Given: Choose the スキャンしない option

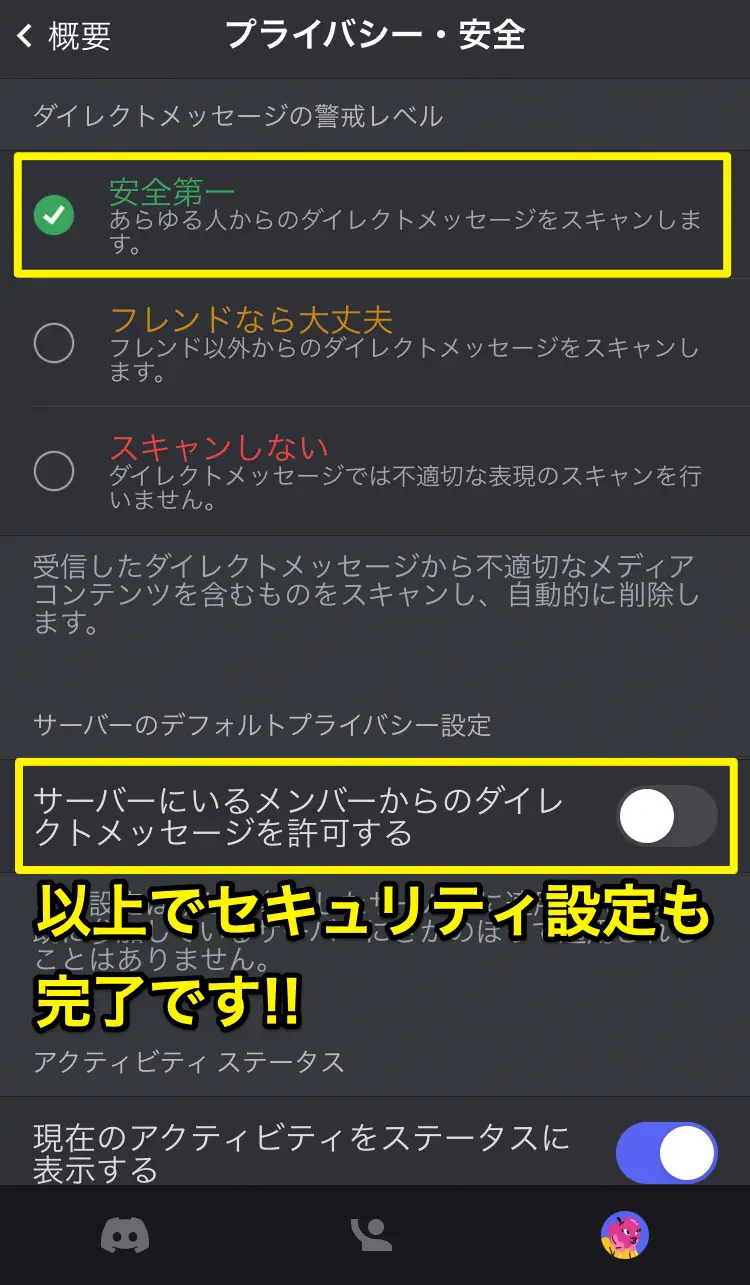Looking at the screenshot, I should [x=54, y=470].
